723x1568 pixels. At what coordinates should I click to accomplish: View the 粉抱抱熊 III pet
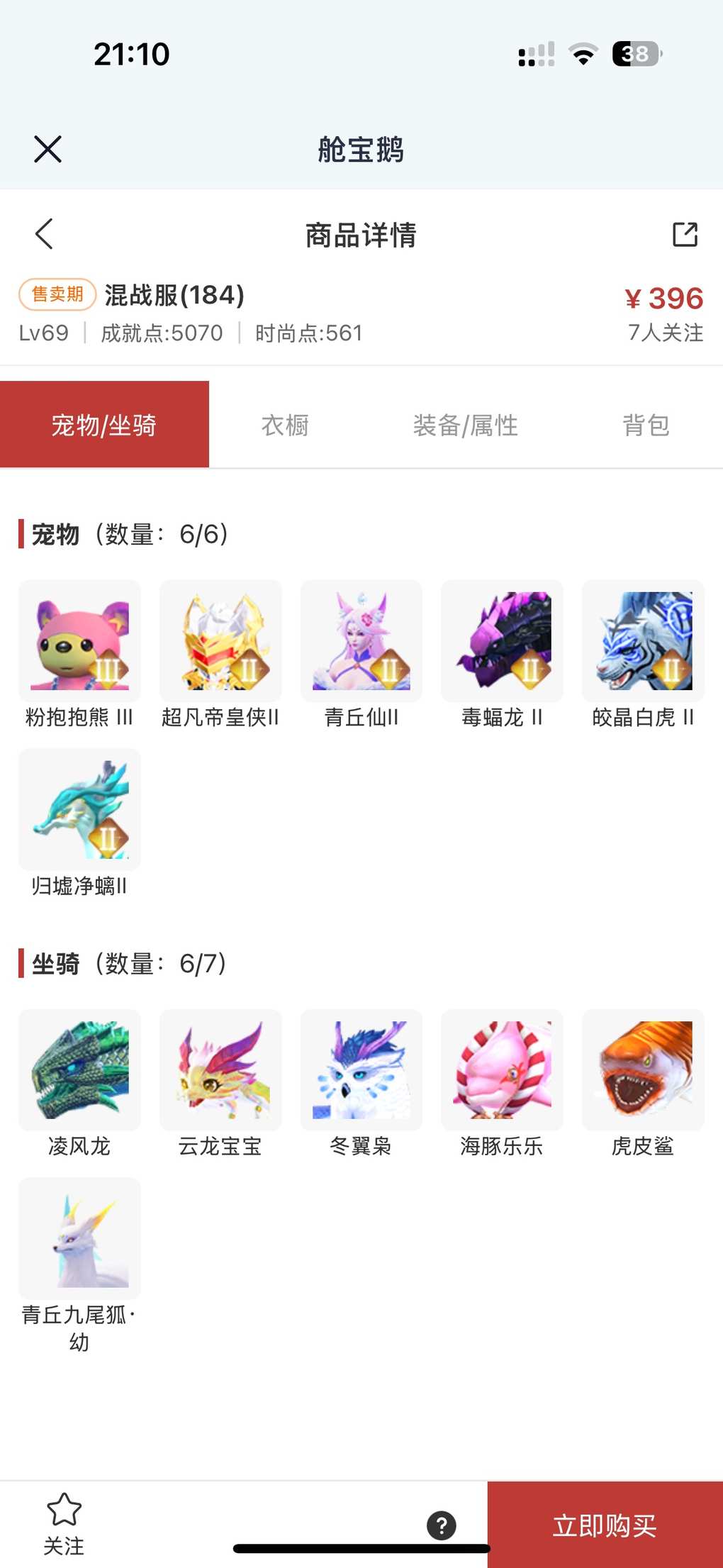point(79,642)
